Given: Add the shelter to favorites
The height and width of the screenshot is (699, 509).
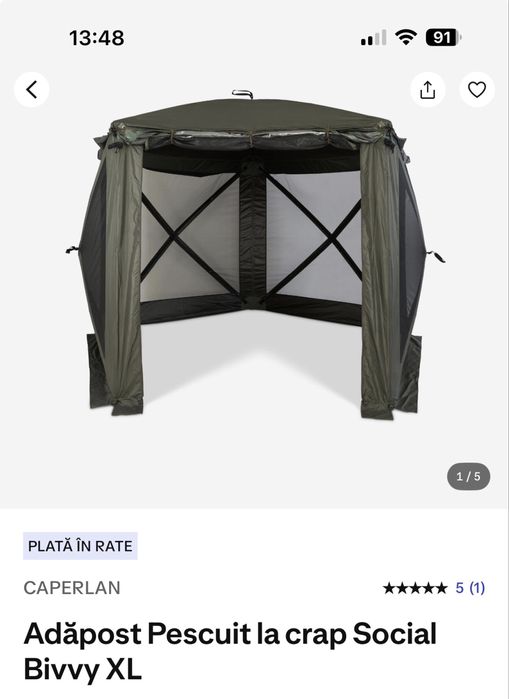Looking at the screenshot, I should pyautogui.click(x=476, y=90).
